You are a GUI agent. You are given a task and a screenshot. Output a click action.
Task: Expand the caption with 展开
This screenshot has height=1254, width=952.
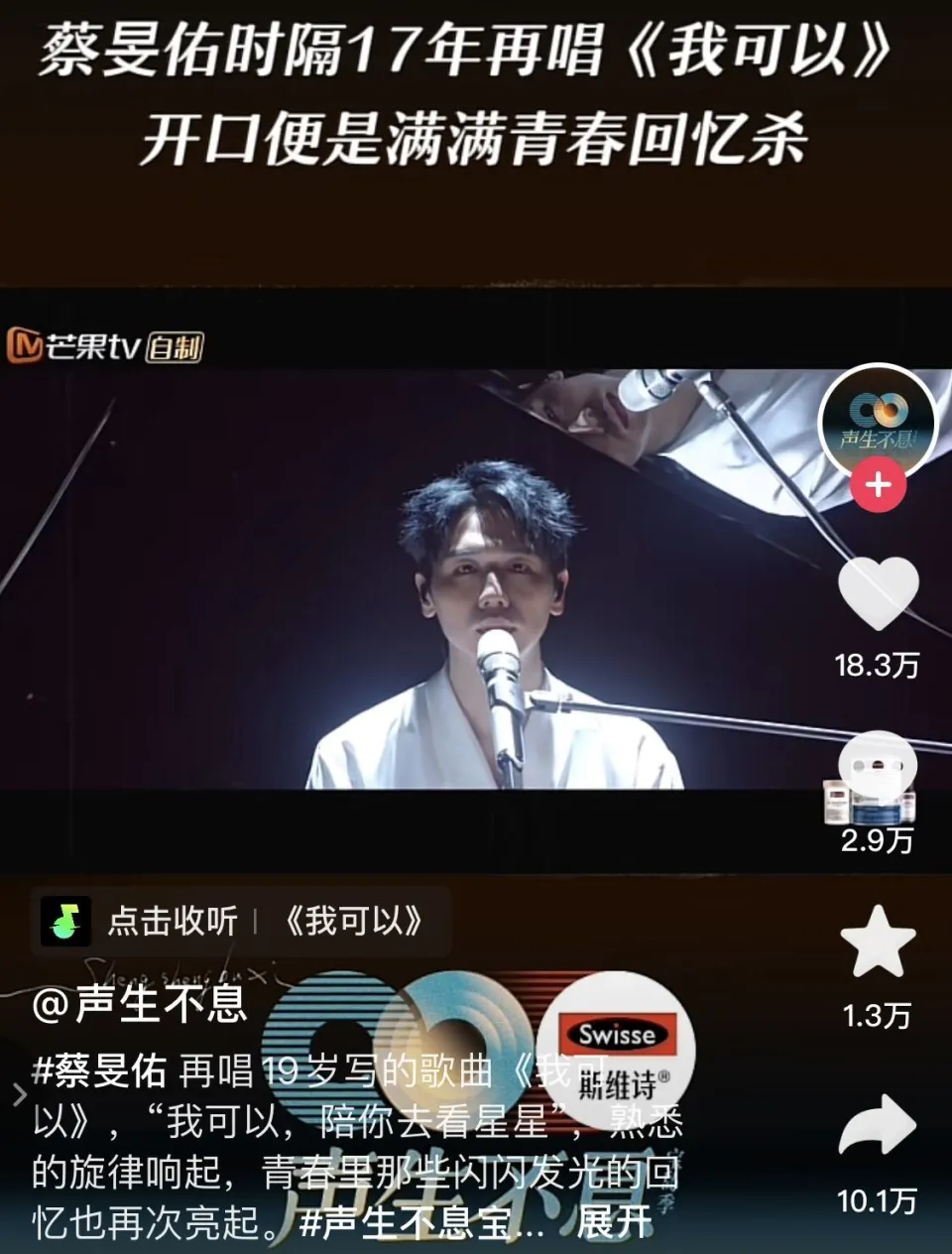pyautogui.click(x=614, y=1222)
